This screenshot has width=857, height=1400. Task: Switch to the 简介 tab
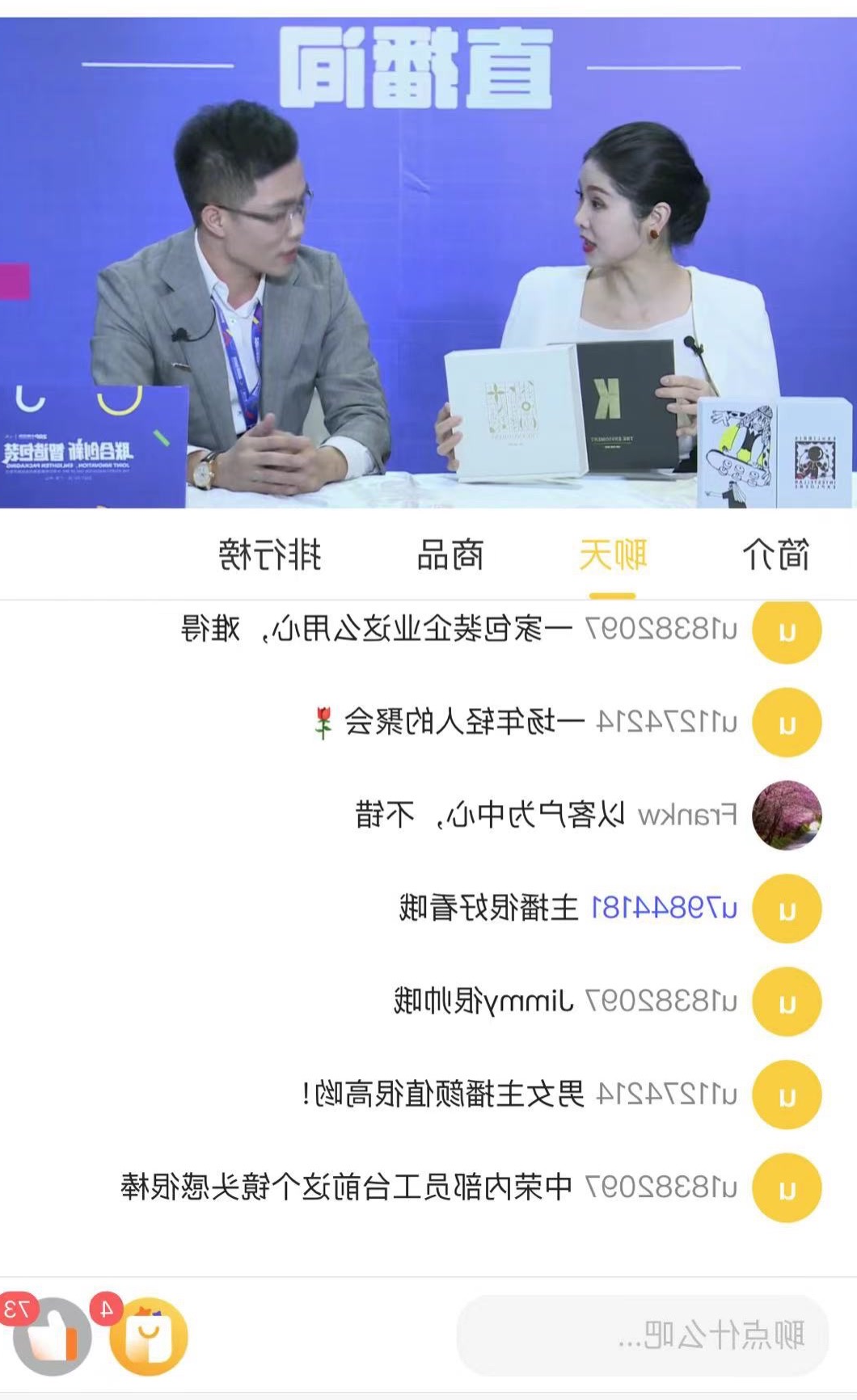(775, 555)
